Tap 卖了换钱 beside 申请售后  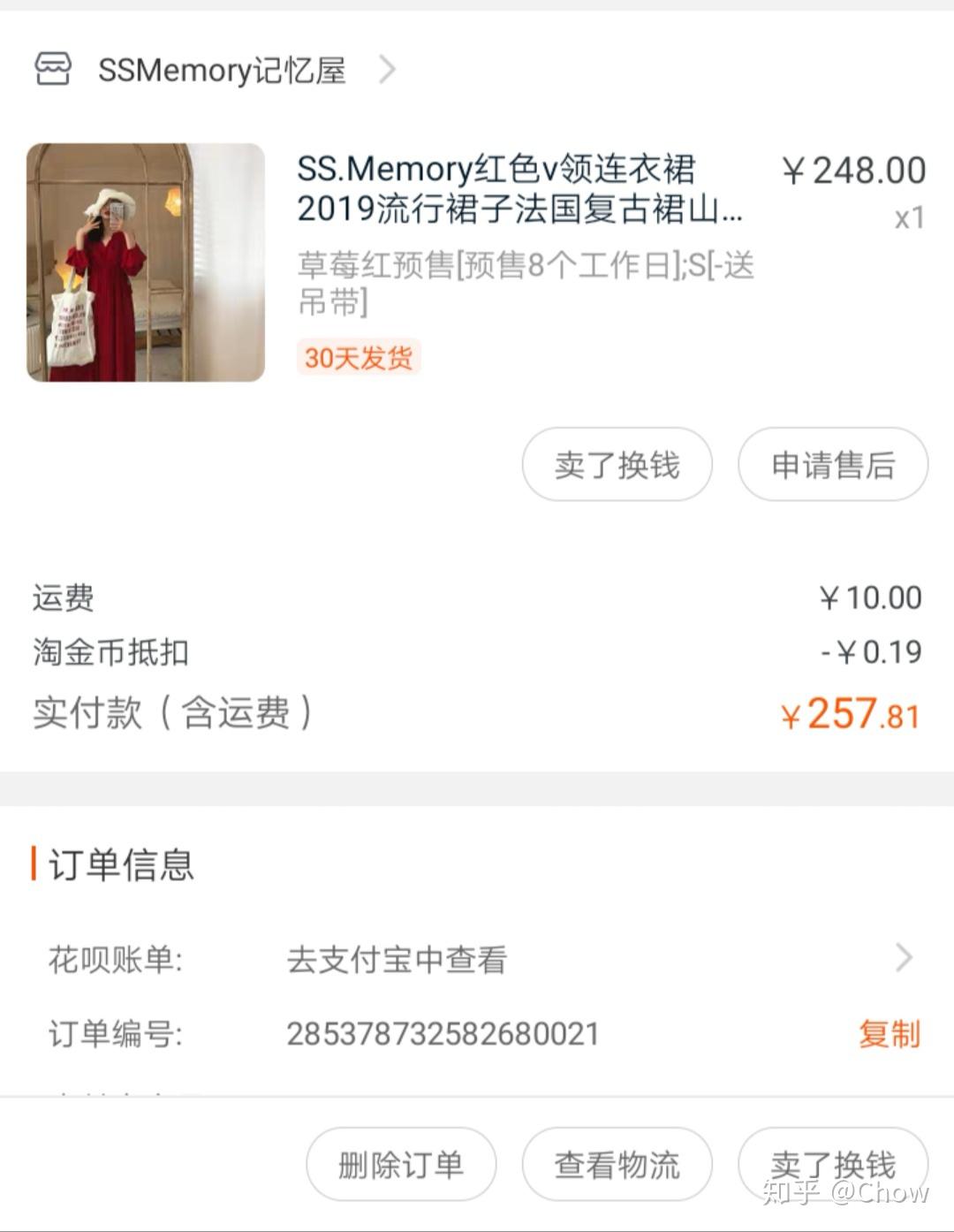click(617, 465)
